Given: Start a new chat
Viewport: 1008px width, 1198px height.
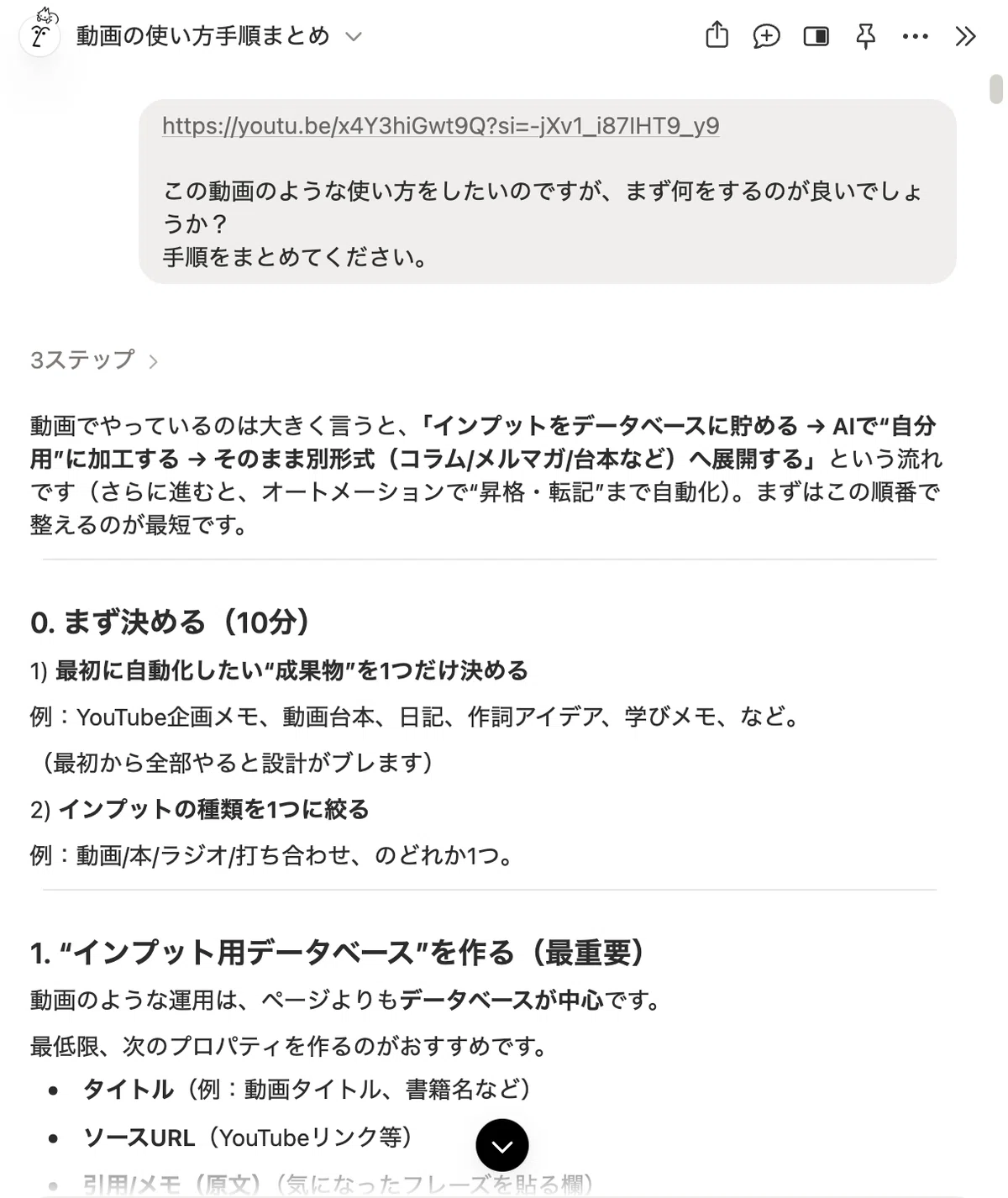Looking at the screenshot, I should pyautogui.click(x=766, y=36).
